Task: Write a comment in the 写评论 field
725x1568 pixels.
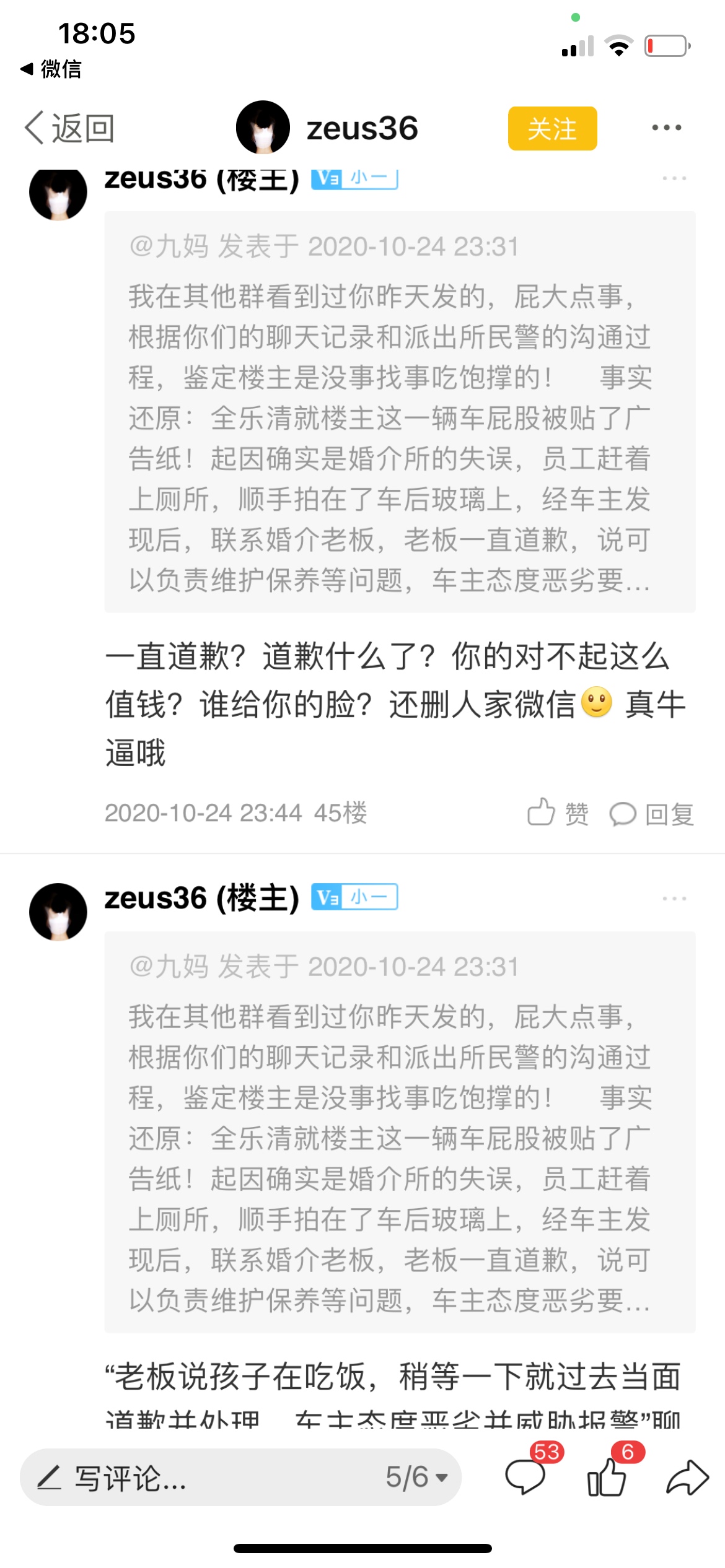Action: pos(204,1478)
